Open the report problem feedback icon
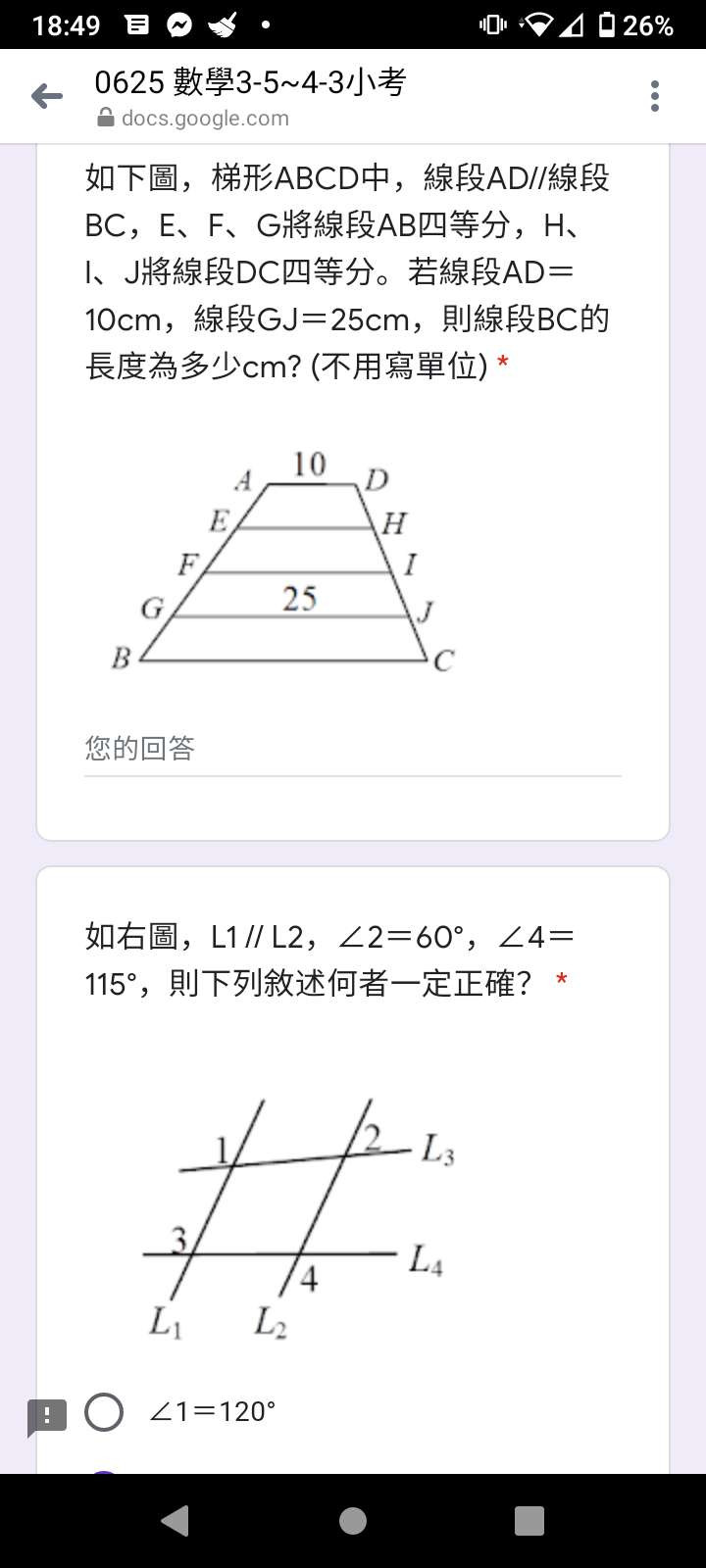Viewport: 706px width, 1568px height. tap(46, 1416)
